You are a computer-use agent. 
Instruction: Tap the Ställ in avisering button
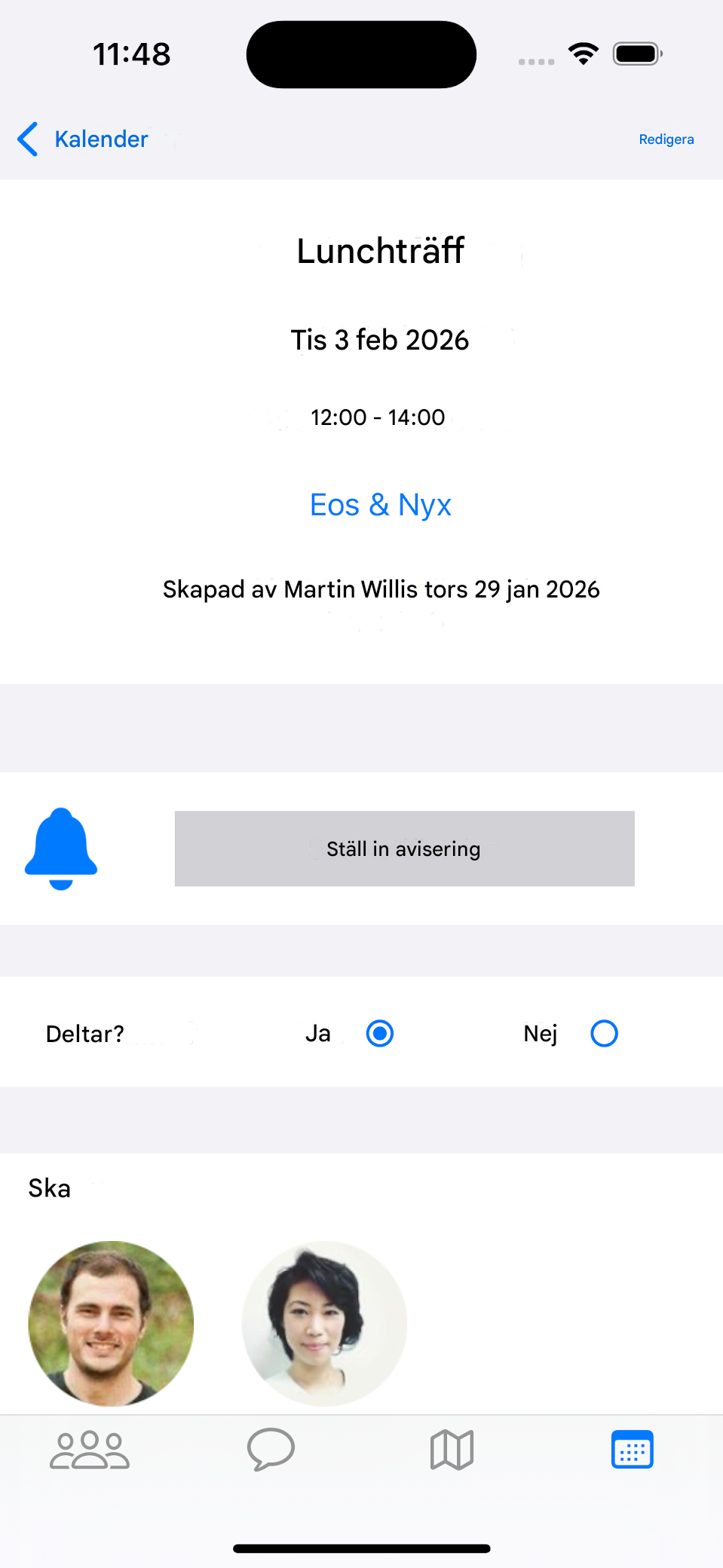click(x=404, y=848)
